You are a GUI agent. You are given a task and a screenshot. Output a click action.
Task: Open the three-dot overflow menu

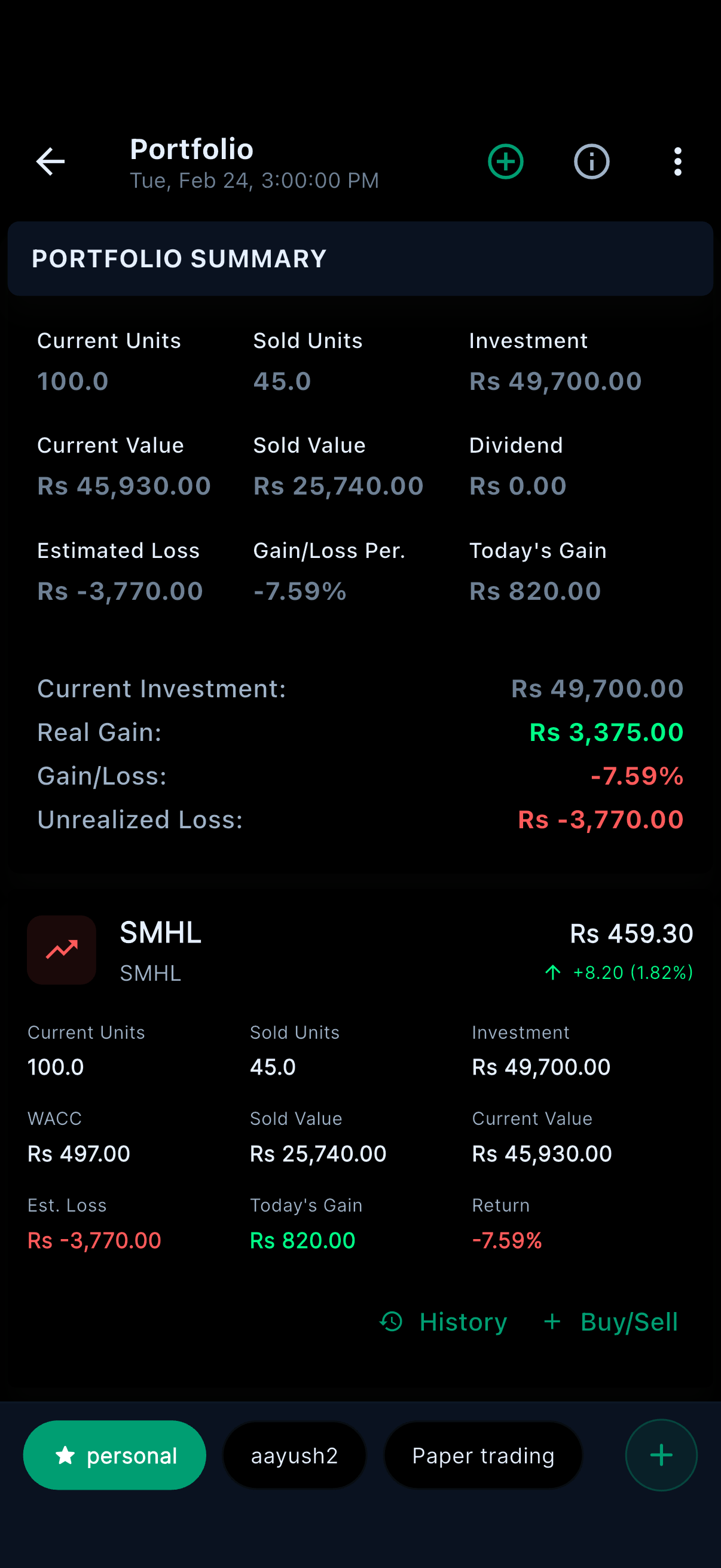tap(677, 161)
